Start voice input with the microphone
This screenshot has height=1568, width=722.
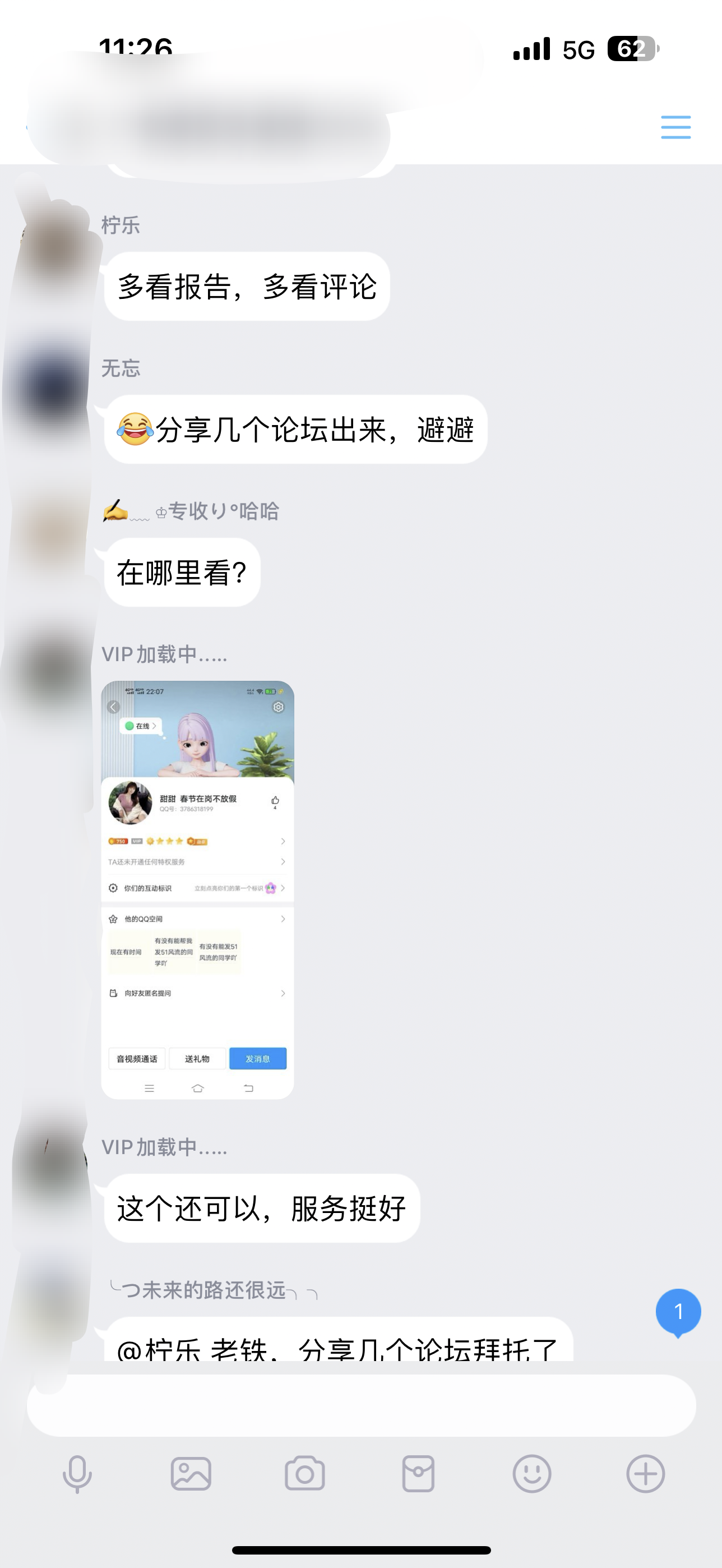click(77, 1474)
